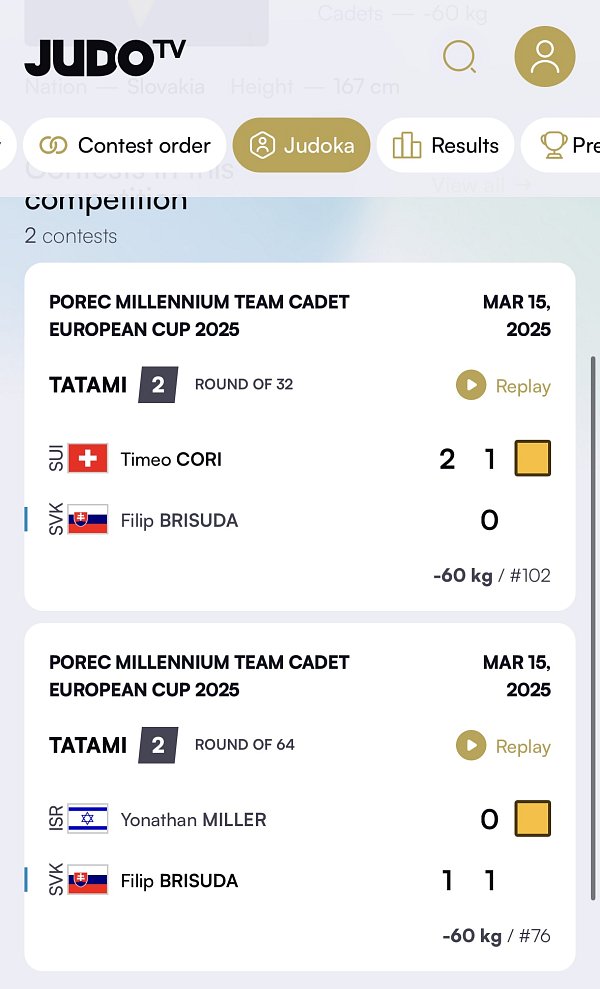Viewport: 600px width, 989px height.
Task: Switch to the Contest order tab
Action: coord(125,146)
